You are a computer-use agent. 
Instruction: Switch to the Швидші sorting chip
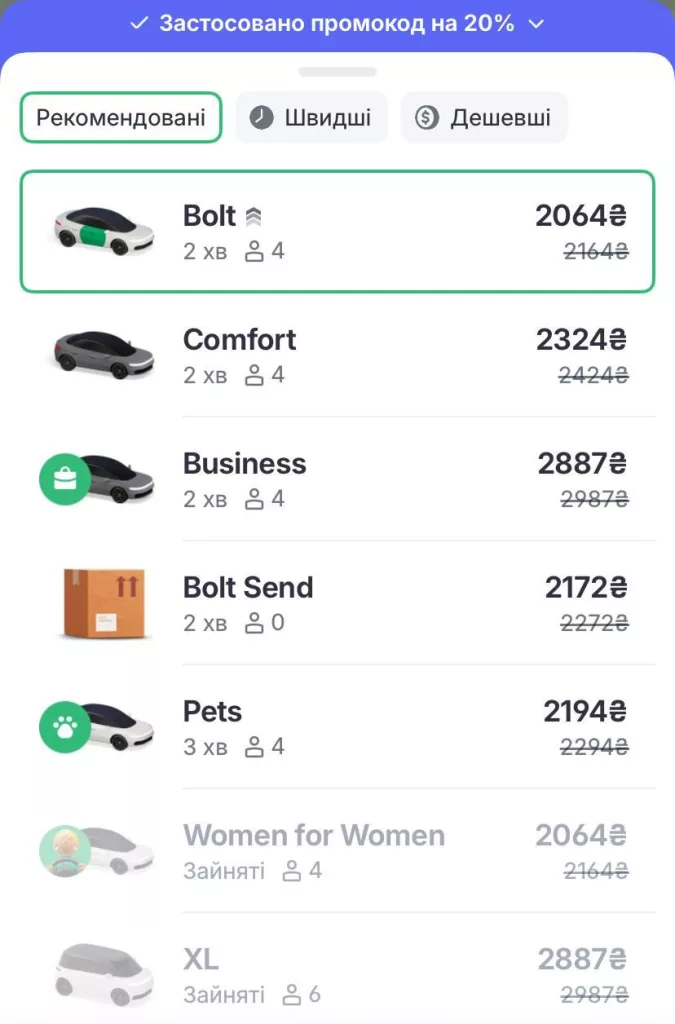point(311,118)
